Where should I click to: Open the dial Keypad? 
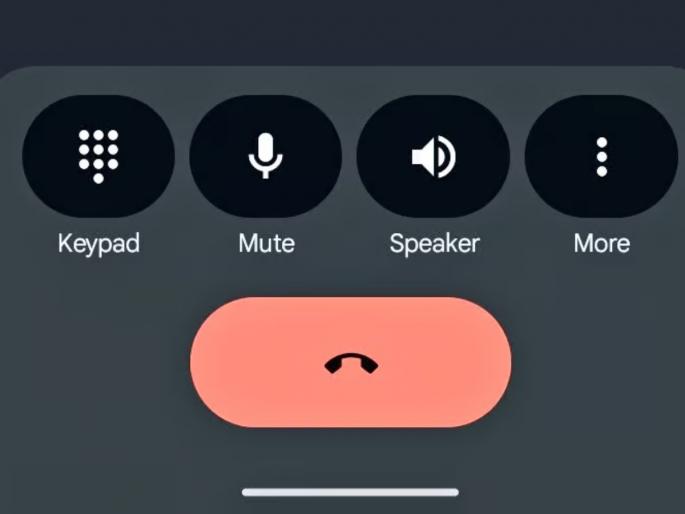98,157
